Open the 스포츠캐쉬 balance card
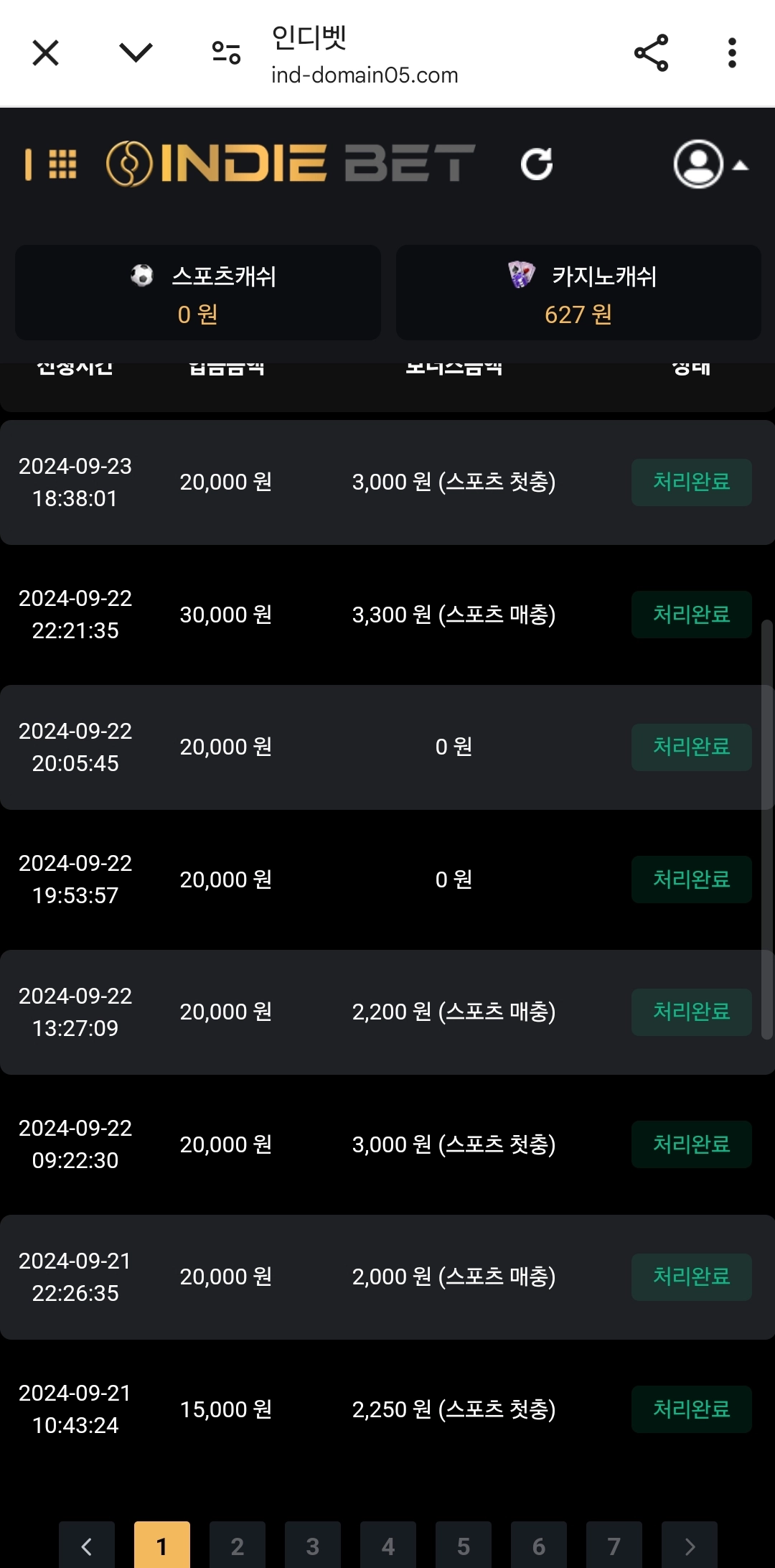Image resolution: width=775 pixels, height=1568 pixels. coord(198,293)
